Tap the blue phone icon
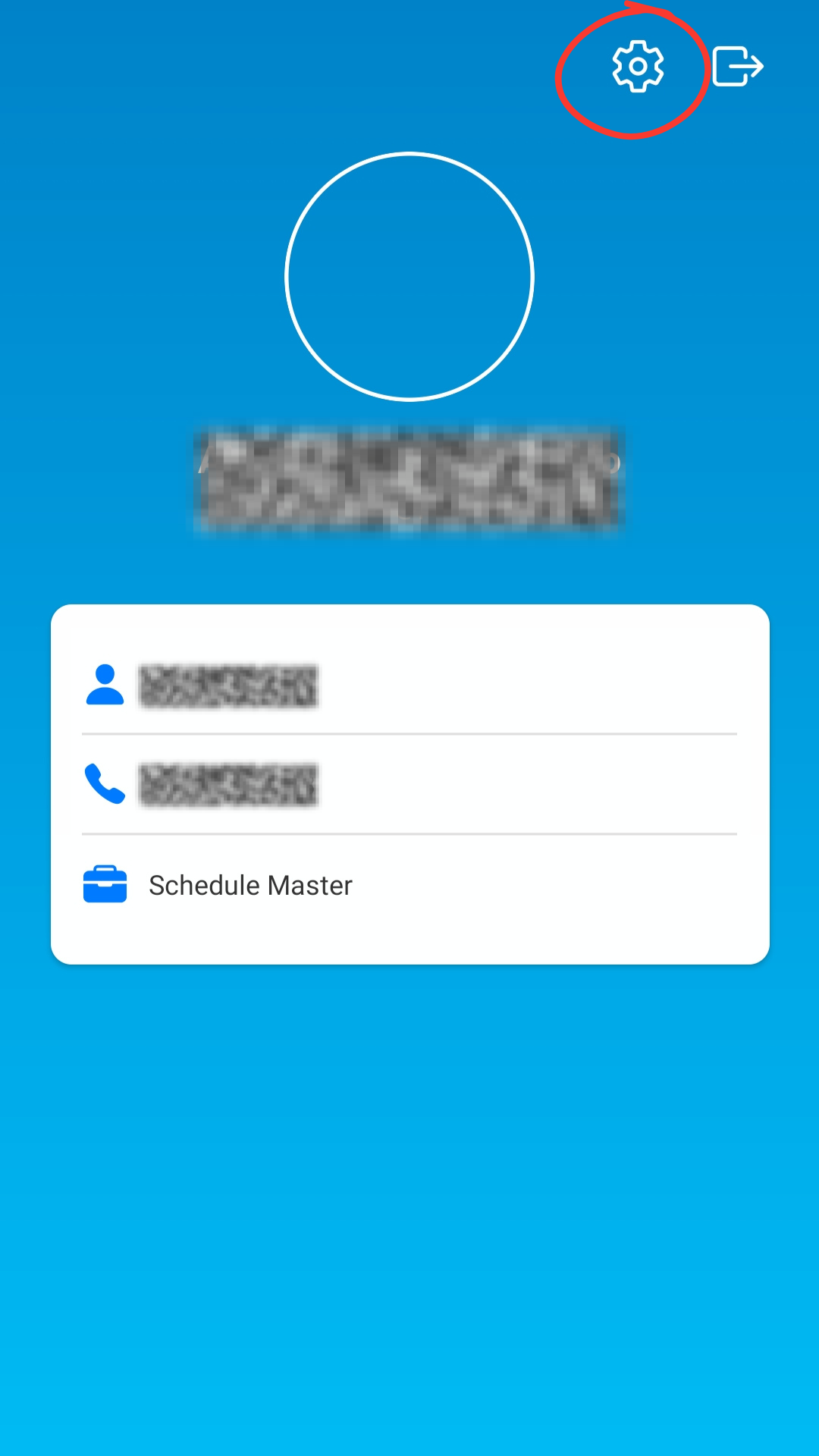The width and height of the screenshot is (819, 1456). click(105, 786)
